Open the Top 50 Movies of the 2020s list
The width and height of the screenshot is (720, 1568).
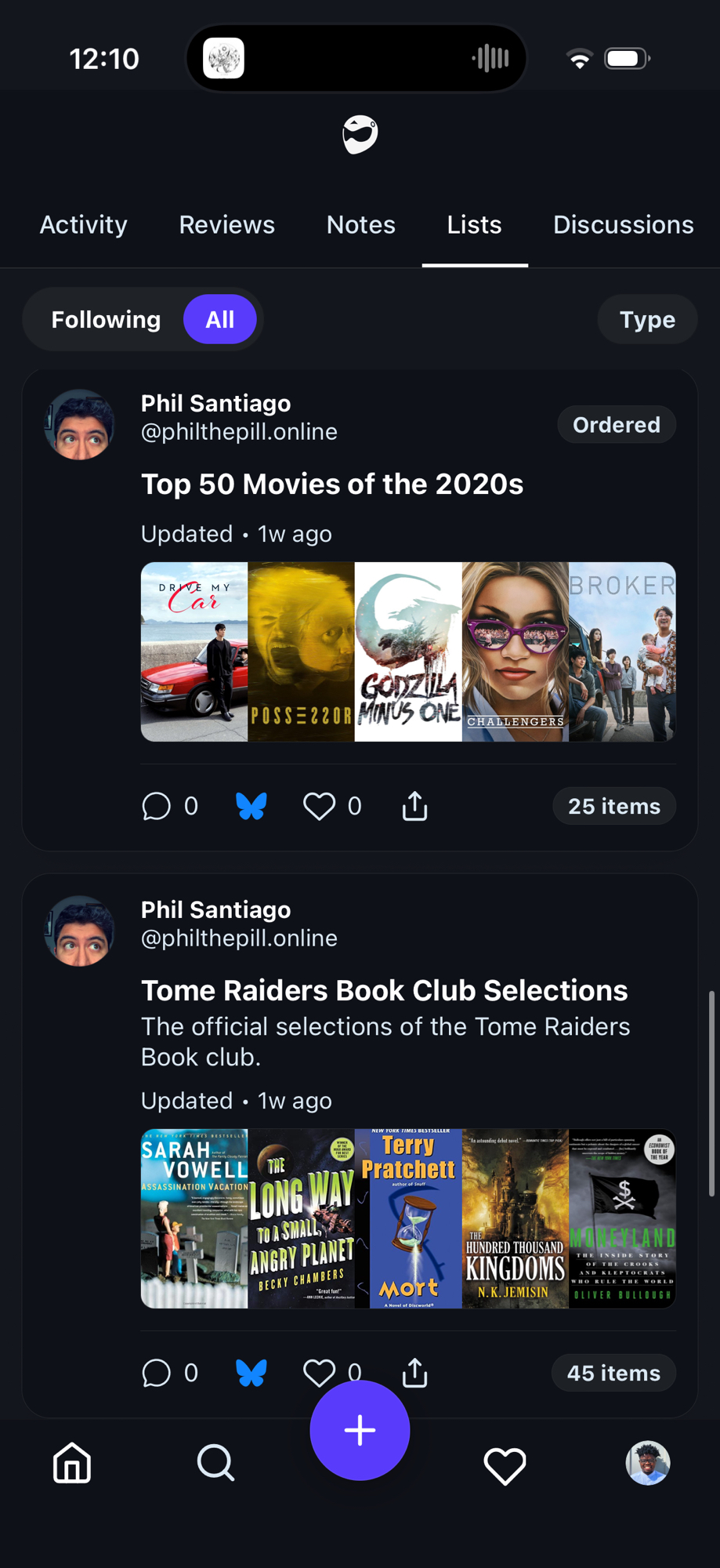point(332,485)
